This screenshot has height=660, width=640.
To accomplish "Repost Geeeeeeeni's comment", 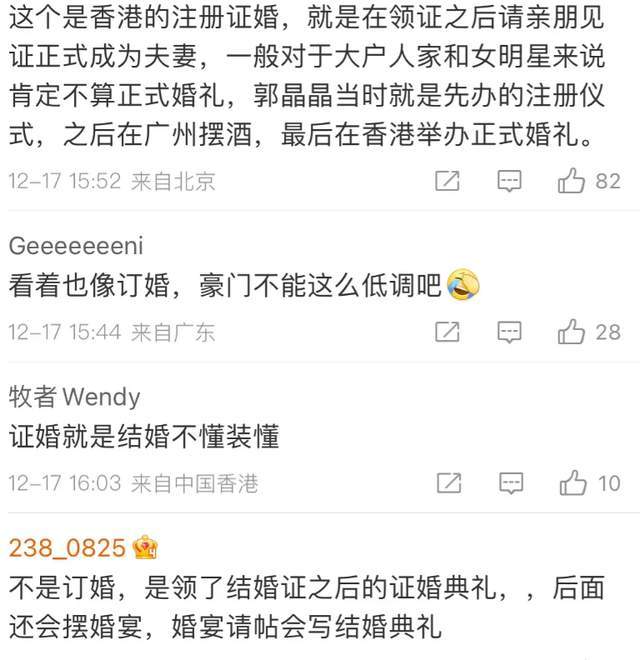I will click(x=448, y=332).
